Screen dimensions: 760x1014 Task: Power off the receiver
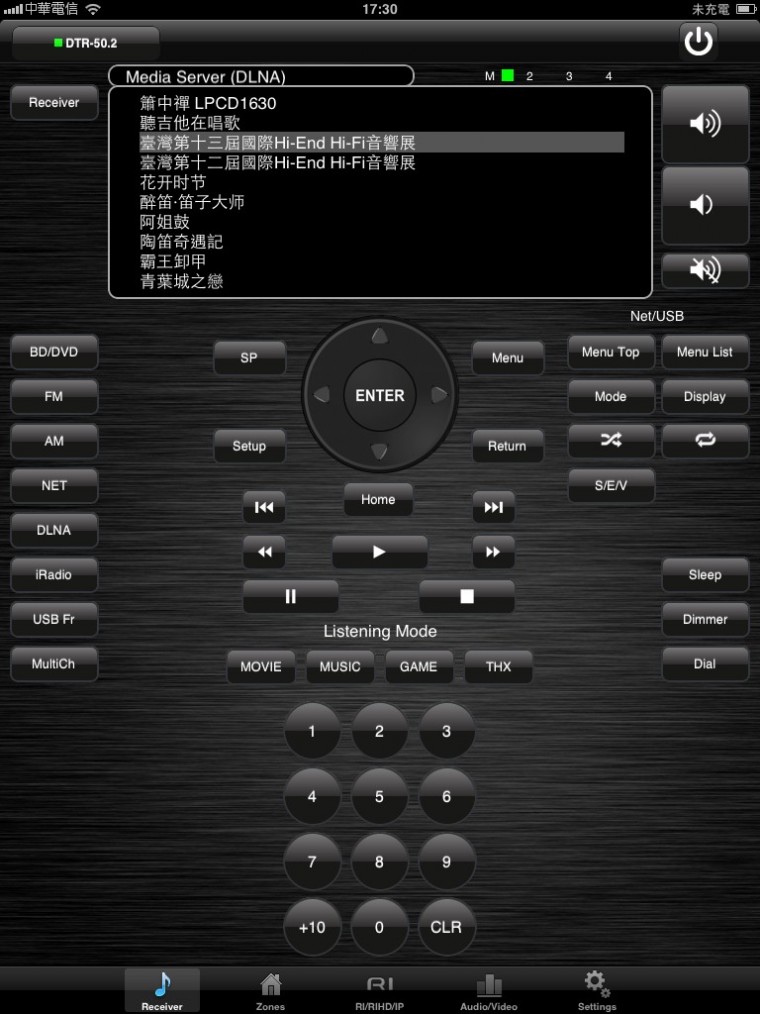click(698, 41)
